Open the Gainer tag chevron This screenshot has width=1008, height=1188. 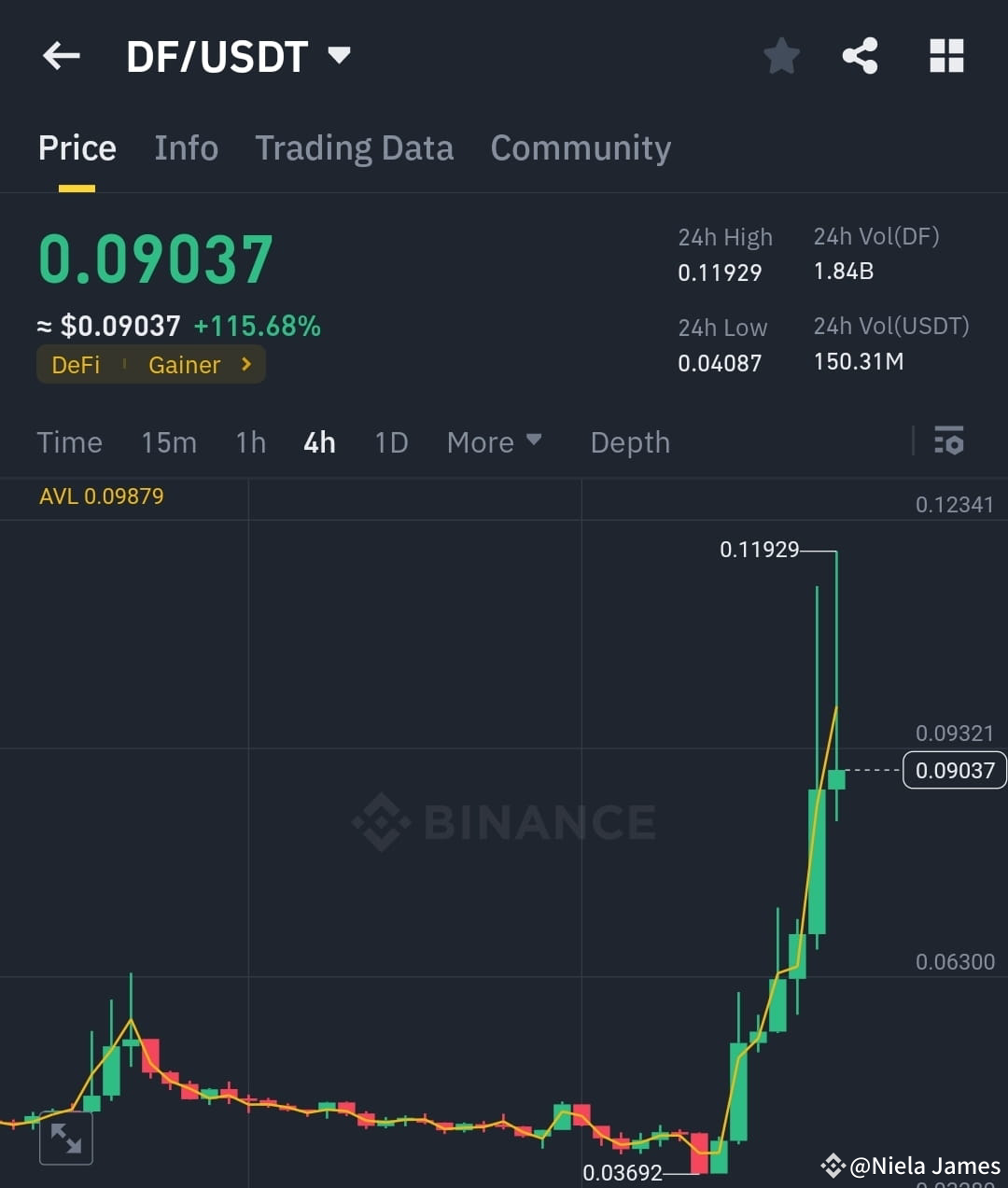pyautogui.click(x=245, y=365)
